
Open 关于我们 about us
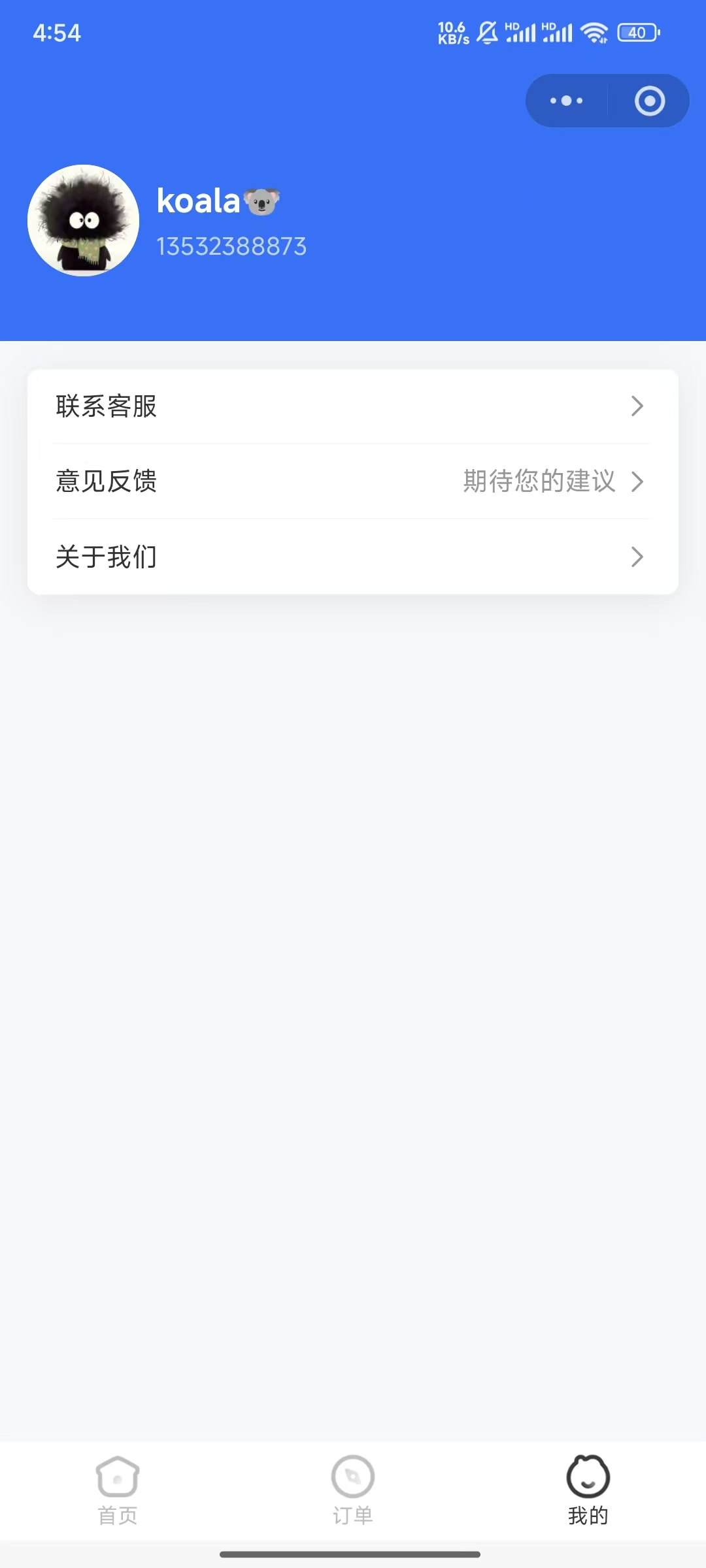tap(352, 557)
